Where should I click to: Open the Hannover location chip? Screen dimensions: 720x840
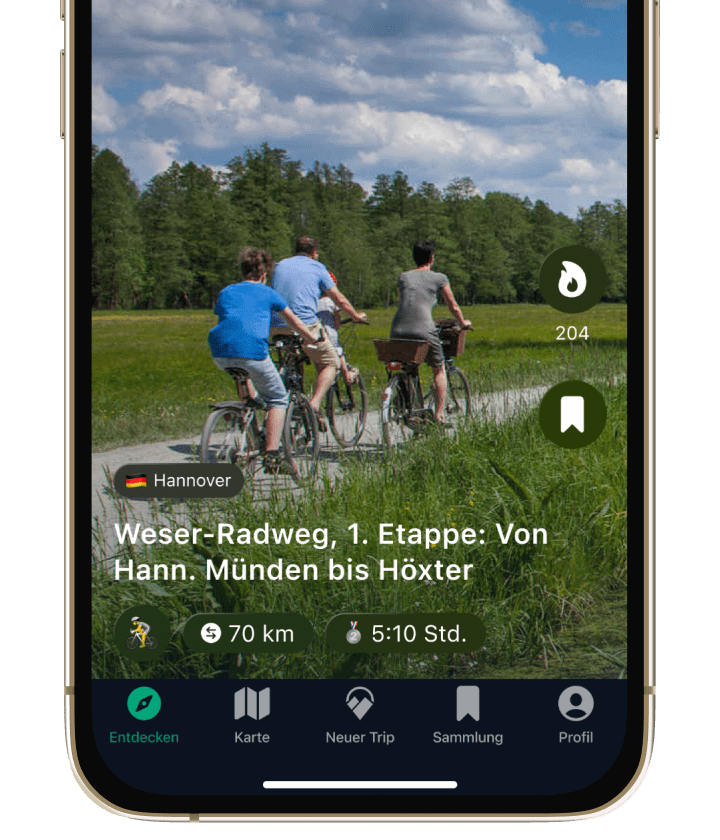point(179,481)
